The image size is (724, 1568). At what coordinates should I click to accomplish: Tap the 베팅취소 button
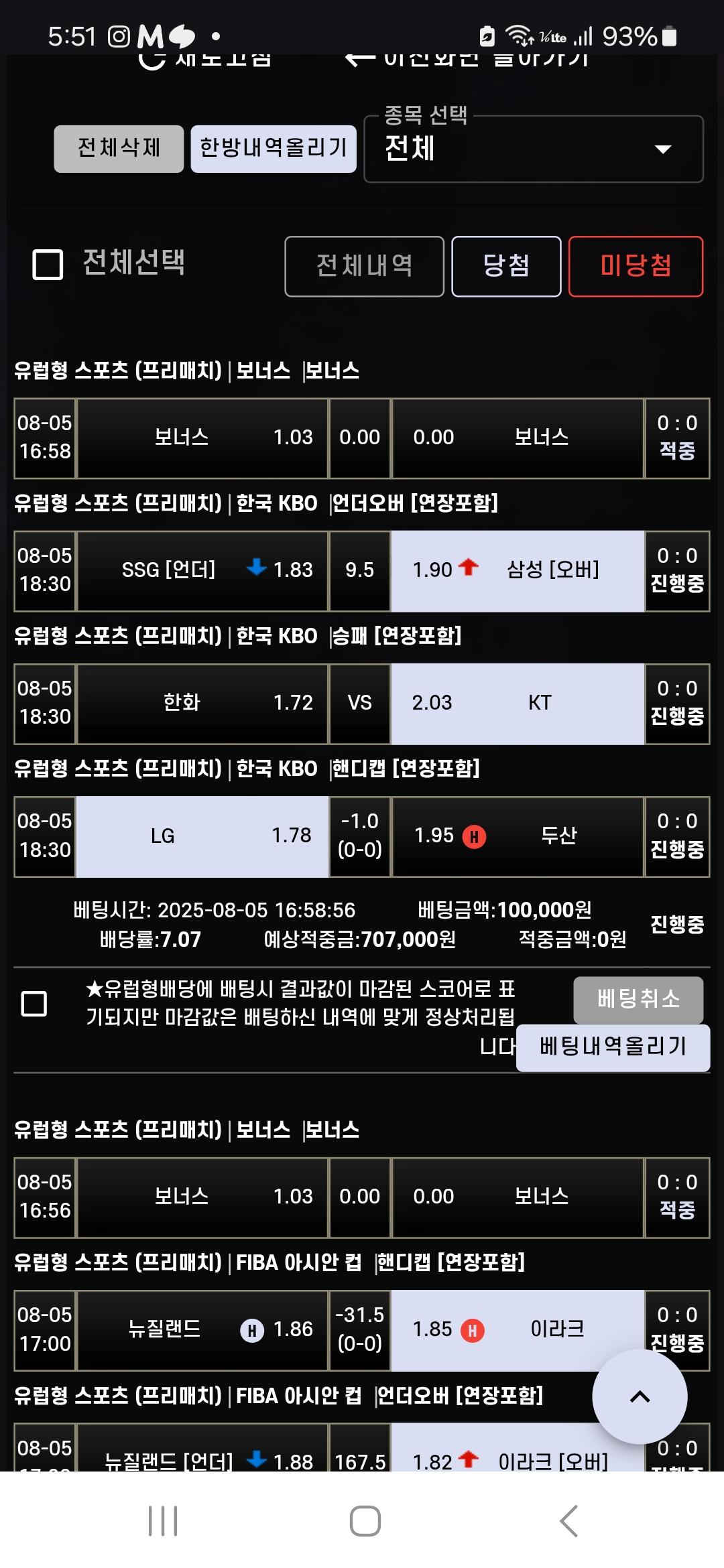[x=638, y=999]
